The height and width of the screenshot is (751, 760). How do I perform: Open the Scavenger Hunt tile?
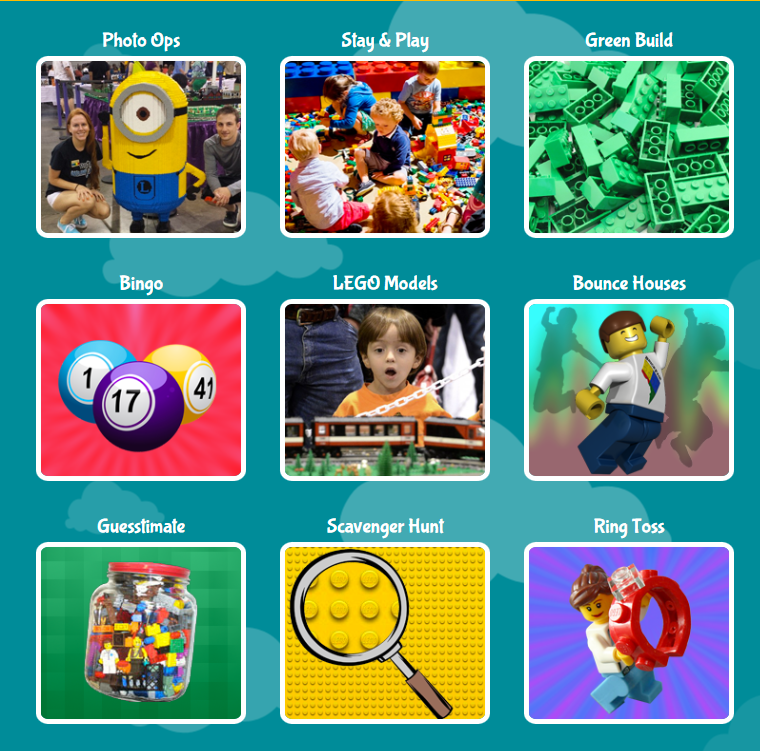click(x=385, y=633)
